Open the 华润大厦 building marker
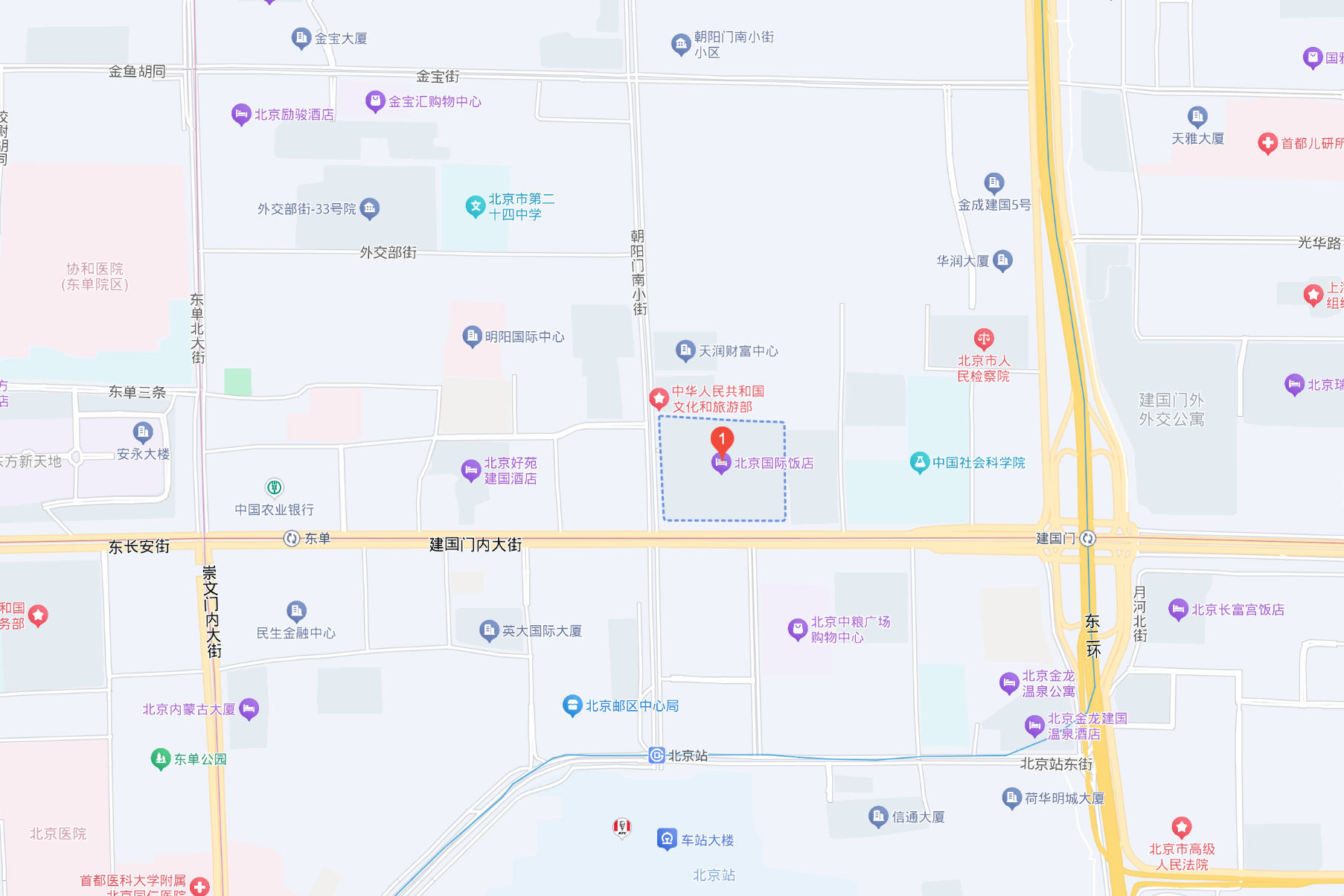Viewport: 1344px width, 896px height. 1003,260
